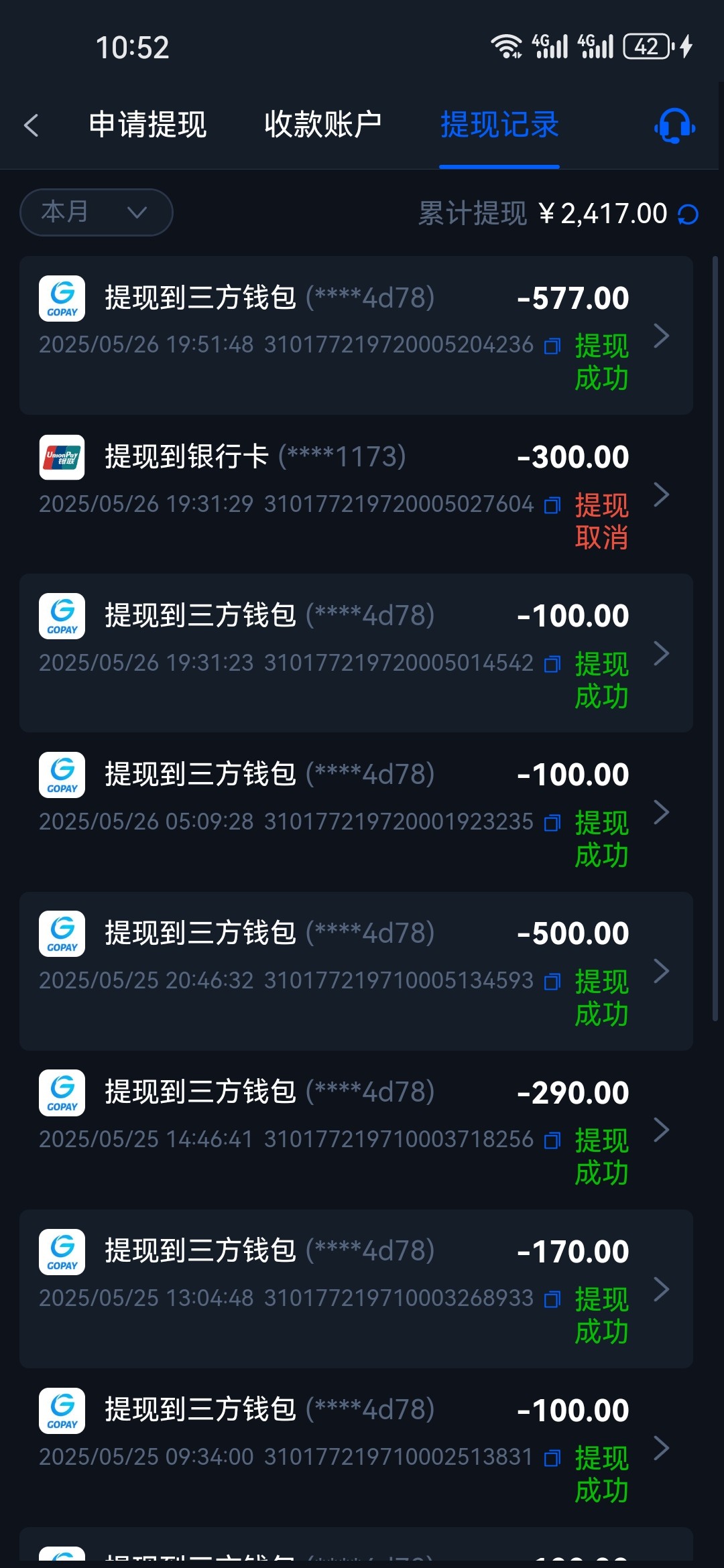Copy order number ending in 5027604

coord(552,505)
